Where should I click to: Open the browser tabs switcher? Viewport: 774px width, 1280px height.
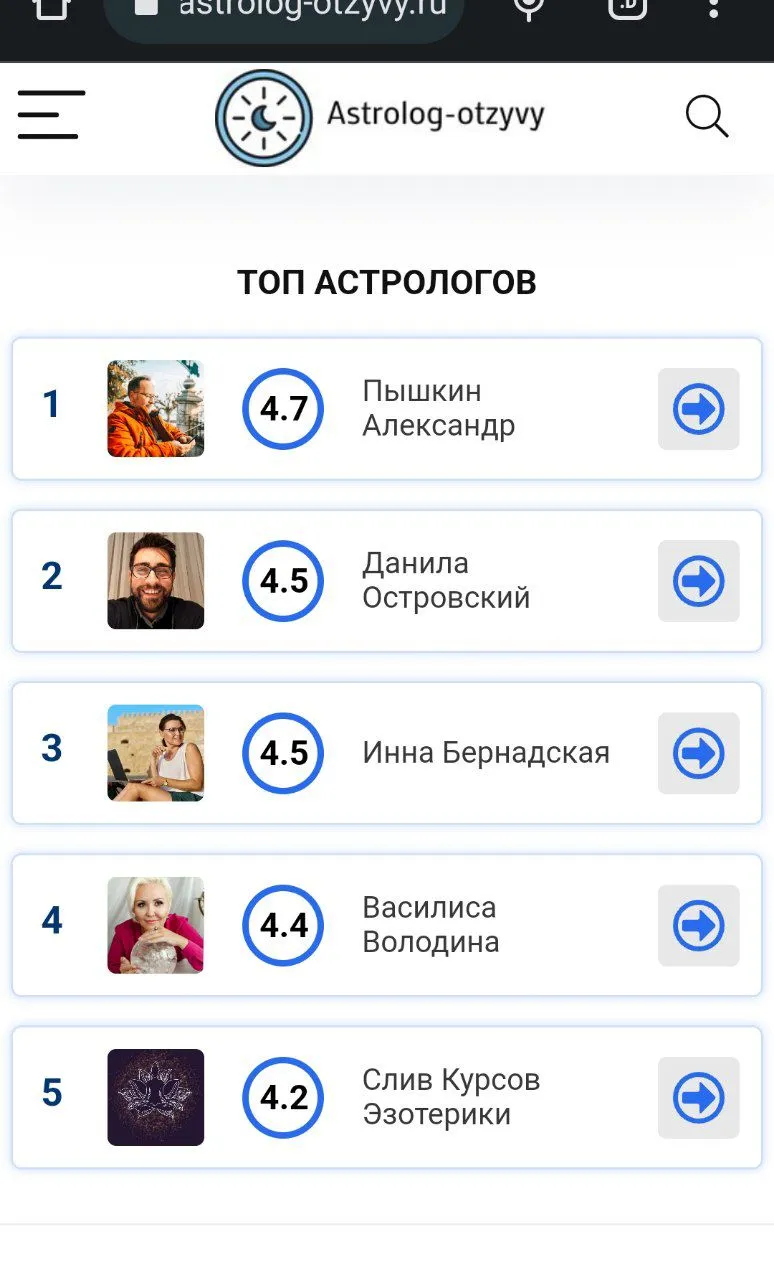[x=628, y=8]
